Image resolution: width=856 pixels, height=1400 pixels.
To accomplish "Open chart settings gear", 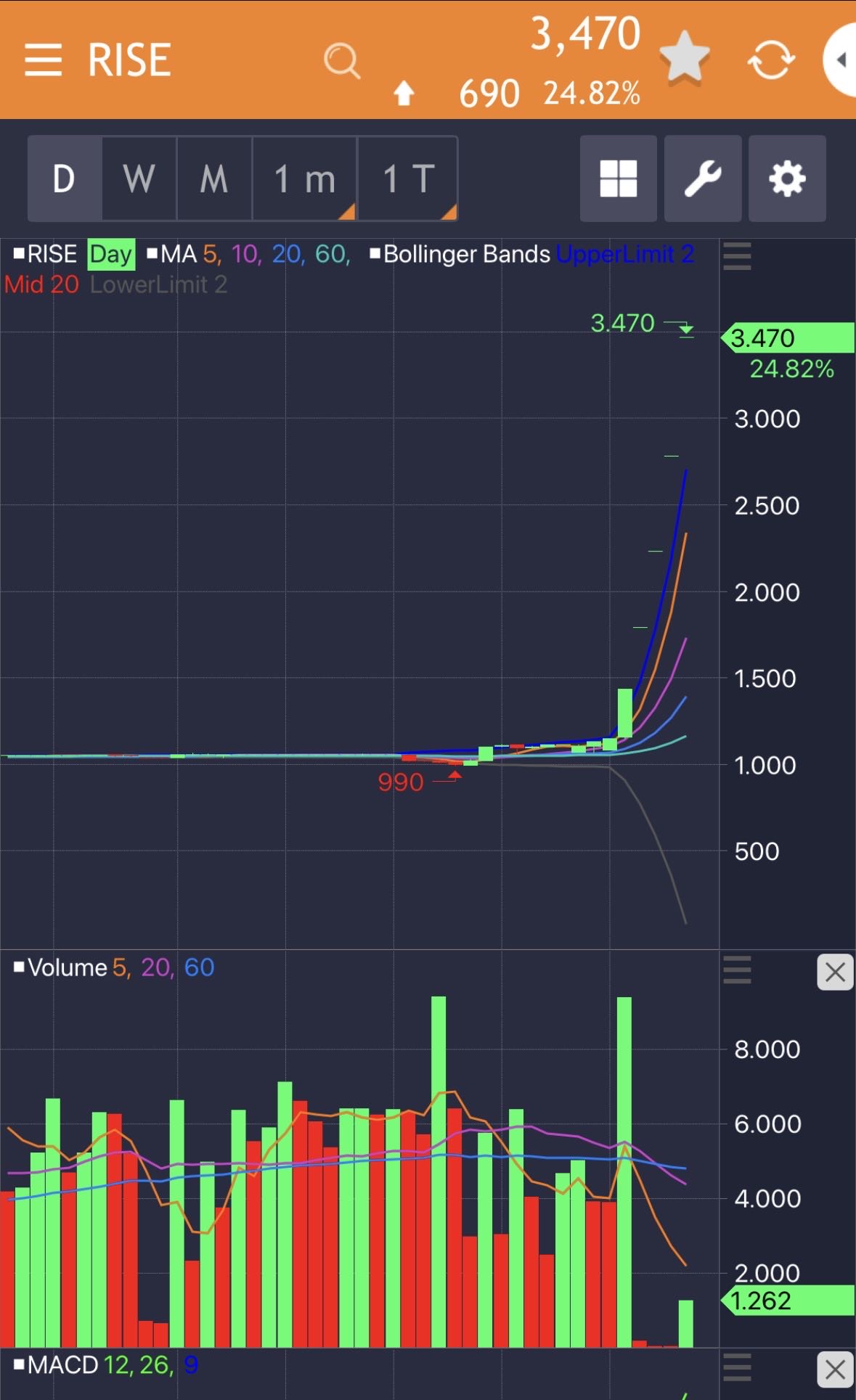I will click(x=787, y=179).
